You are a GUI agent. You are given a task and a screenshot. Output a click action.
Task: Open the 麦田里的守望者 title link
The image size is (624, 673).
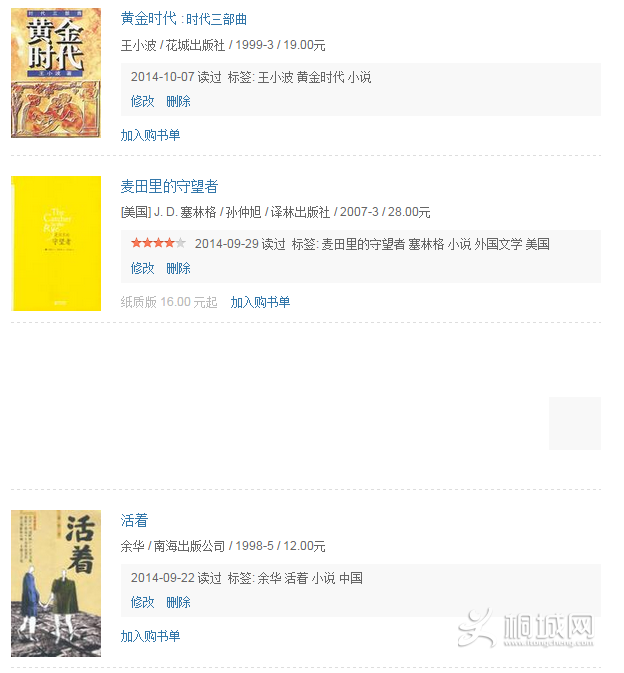[169, 186]
